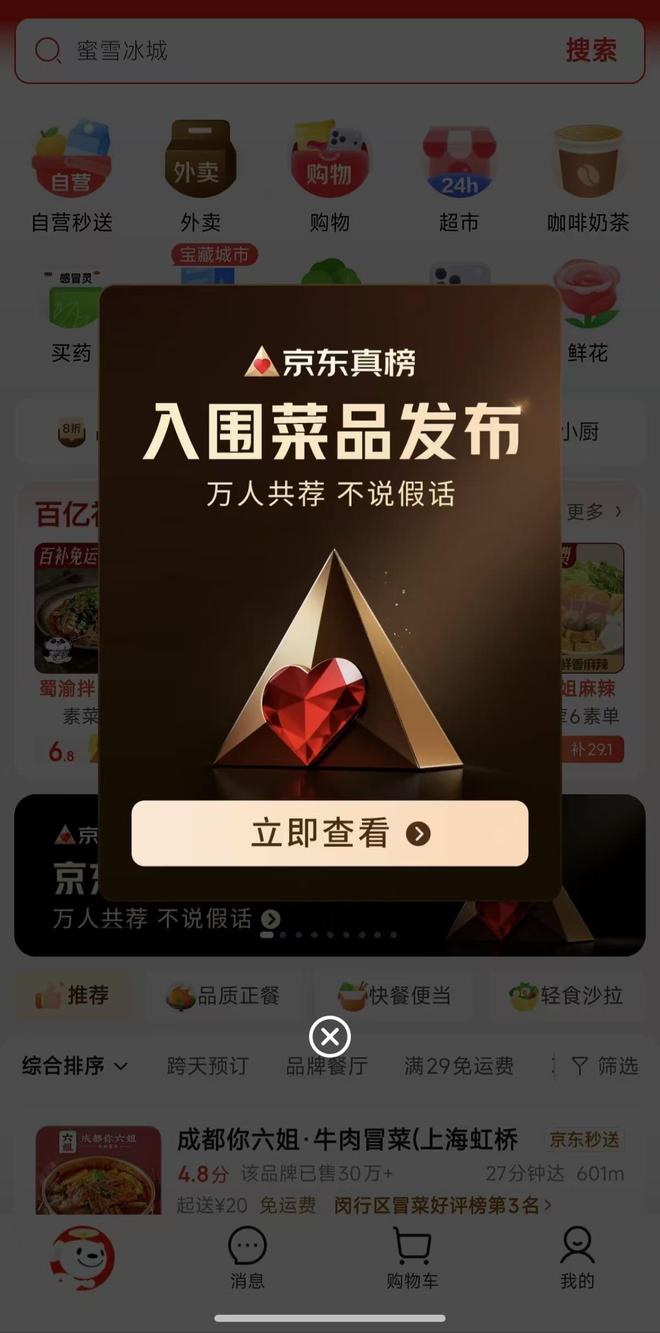Go to the 购物车 tab
The width and height of the screenshot is (660, 1333).
(x=412, y=1258)
